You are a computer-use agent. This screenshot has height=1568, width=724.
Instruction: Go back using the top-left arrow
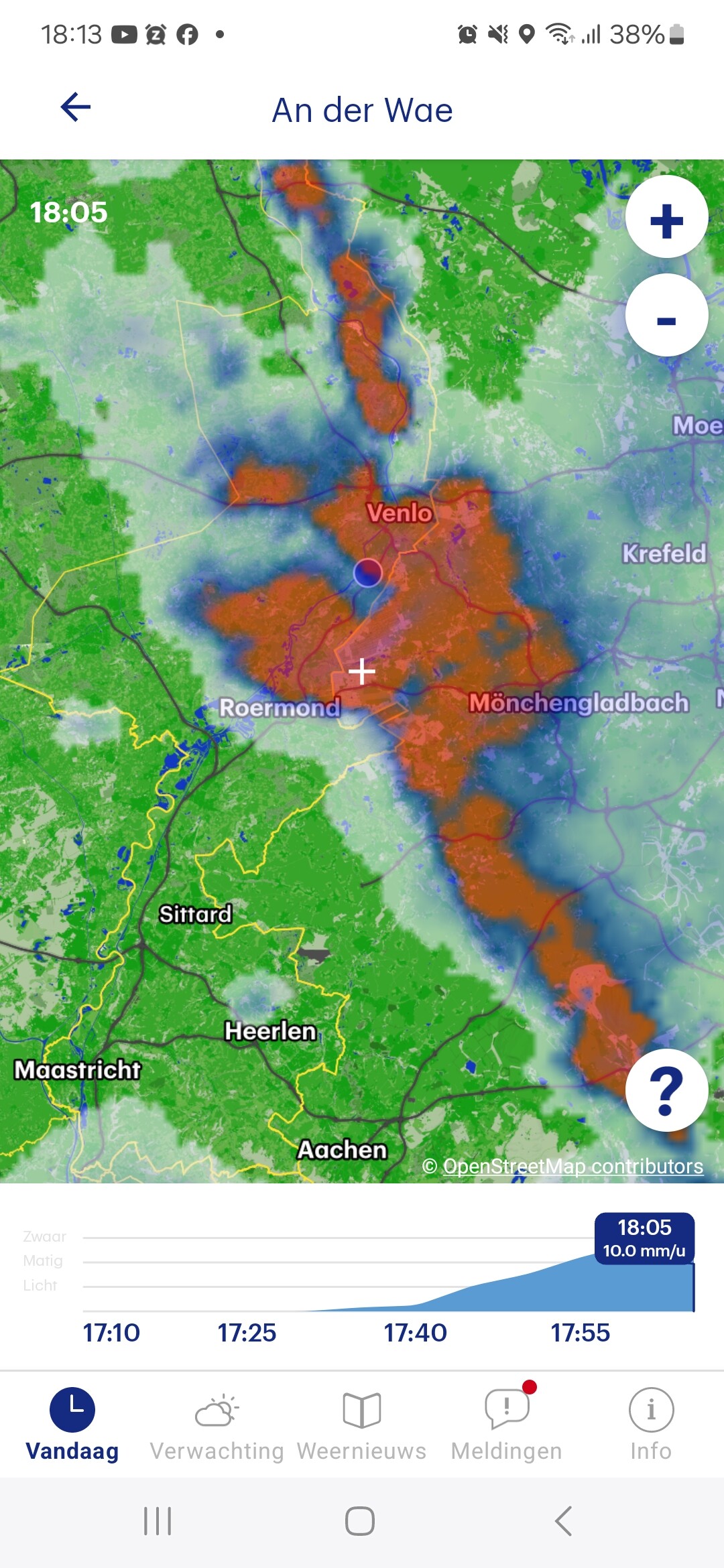(75, 107)
